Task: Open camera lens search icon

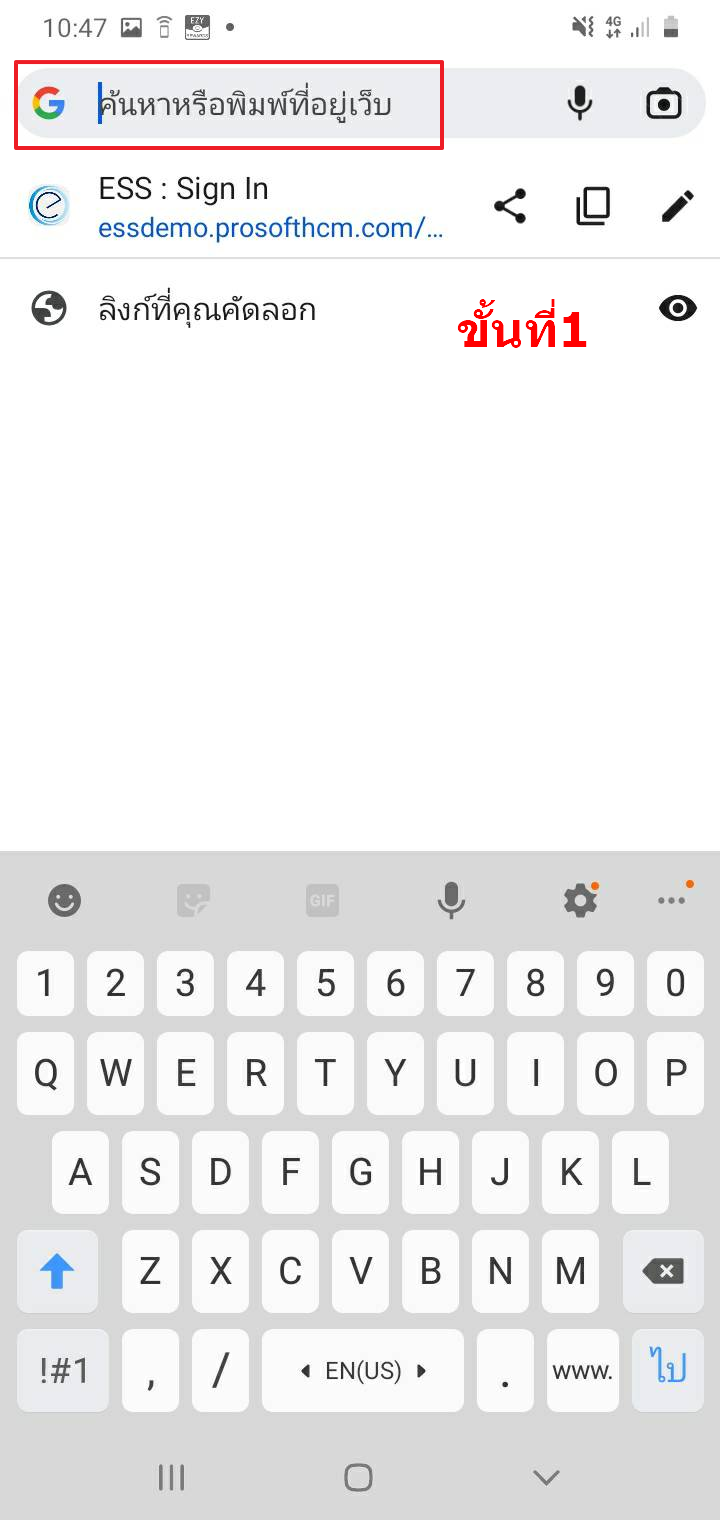Action: pos(663,103)
